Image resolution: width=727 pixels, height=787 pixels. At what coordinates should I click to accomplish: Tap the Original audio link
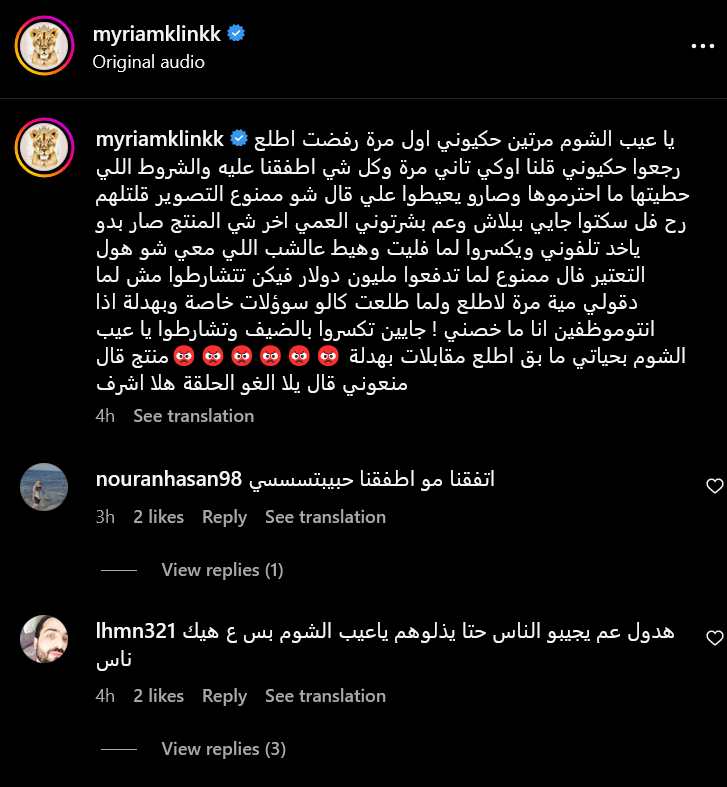coord(148,61)
